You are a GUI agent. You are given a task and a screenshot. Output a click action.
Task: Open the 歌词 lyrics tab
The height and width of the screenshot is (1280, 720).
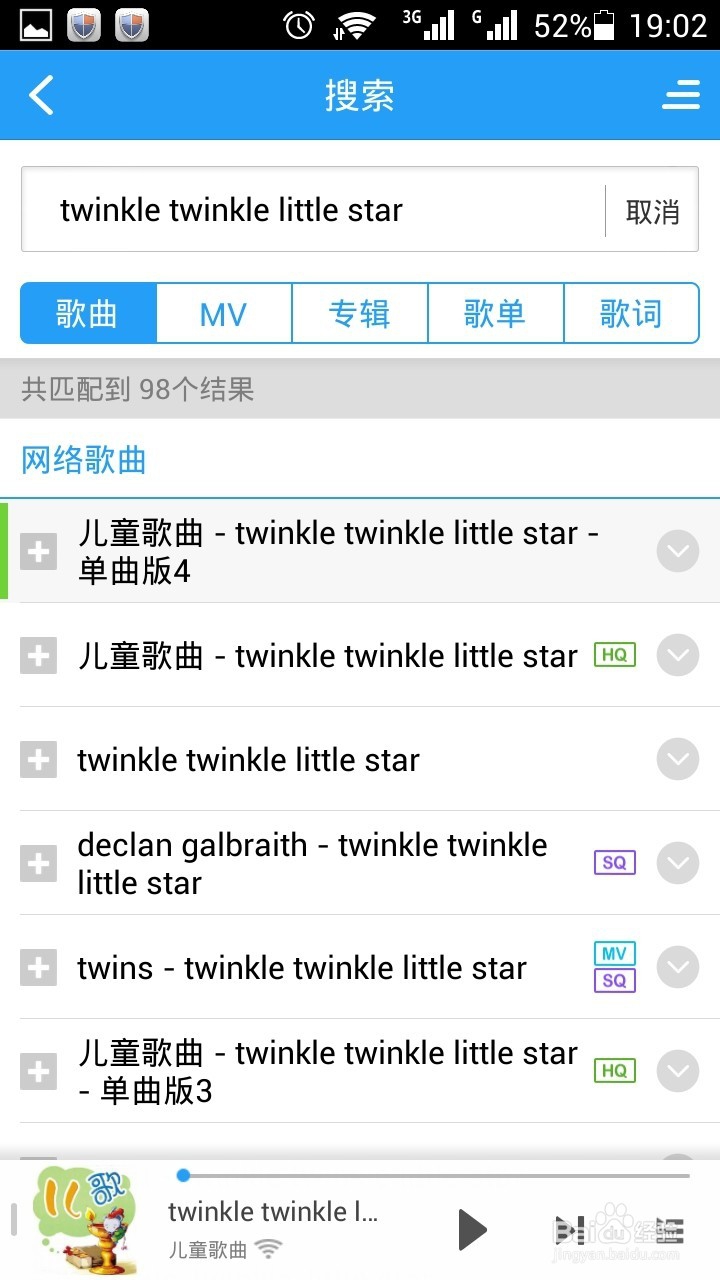631,313
